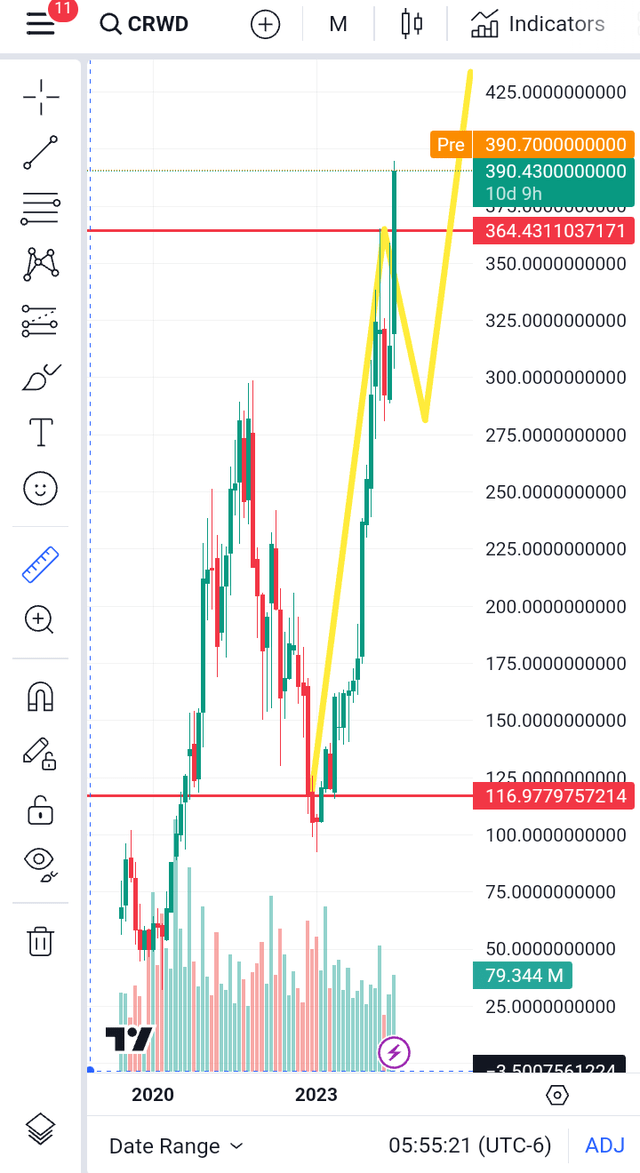Lock all drawing tools

[x=41, y=809]
